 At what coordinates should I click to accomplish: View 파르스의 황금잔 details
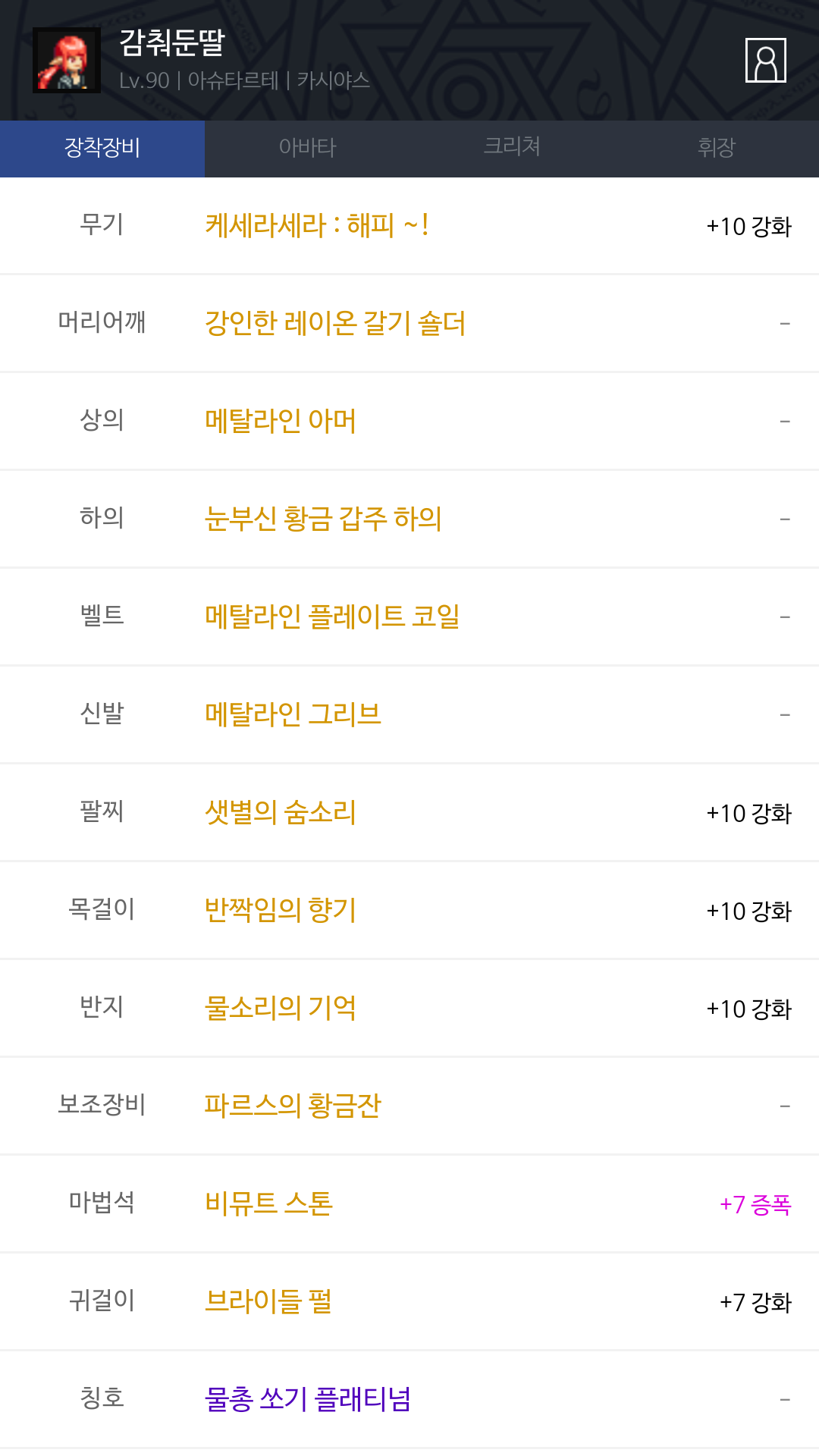(x=293, y=1106)
